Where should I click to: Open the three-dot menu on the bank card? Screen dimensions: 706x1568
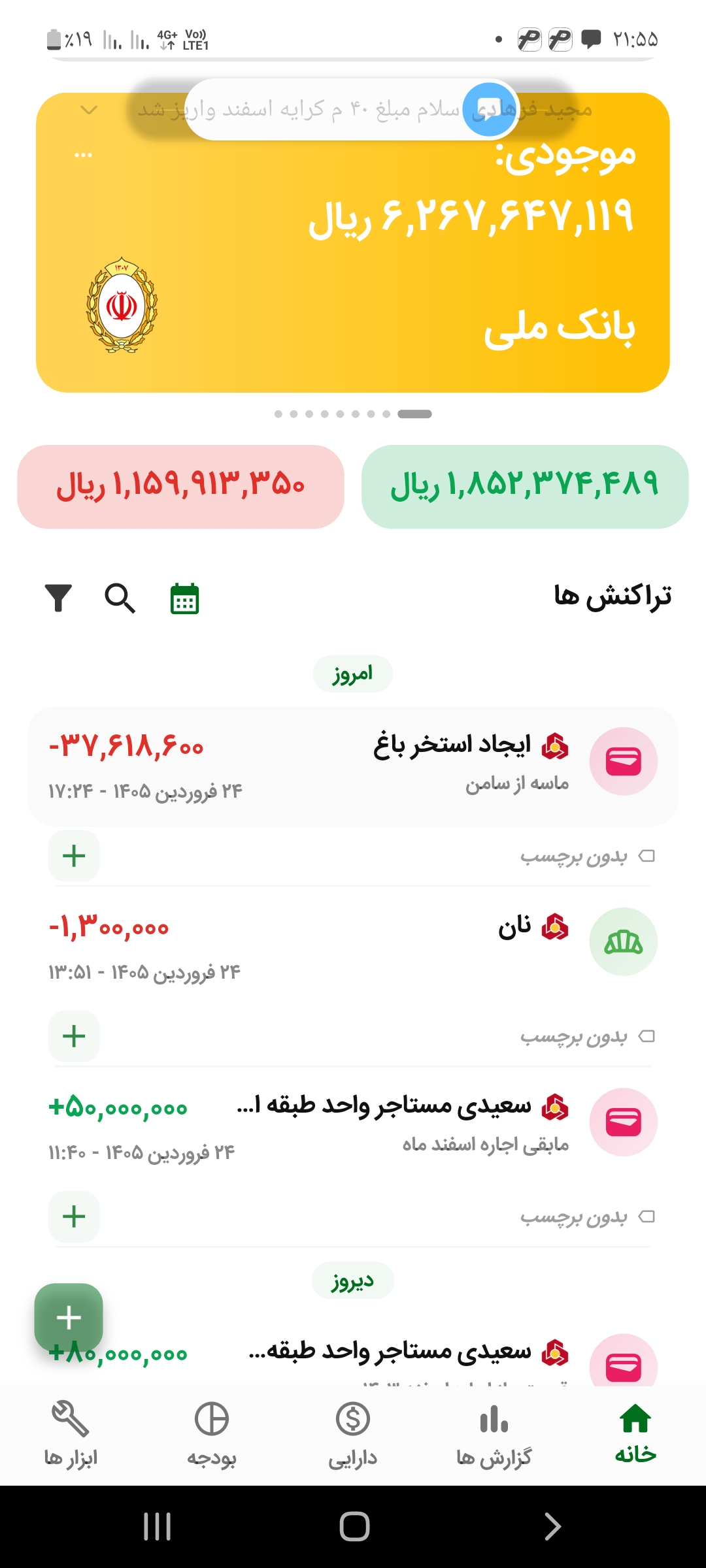point(83,155)
